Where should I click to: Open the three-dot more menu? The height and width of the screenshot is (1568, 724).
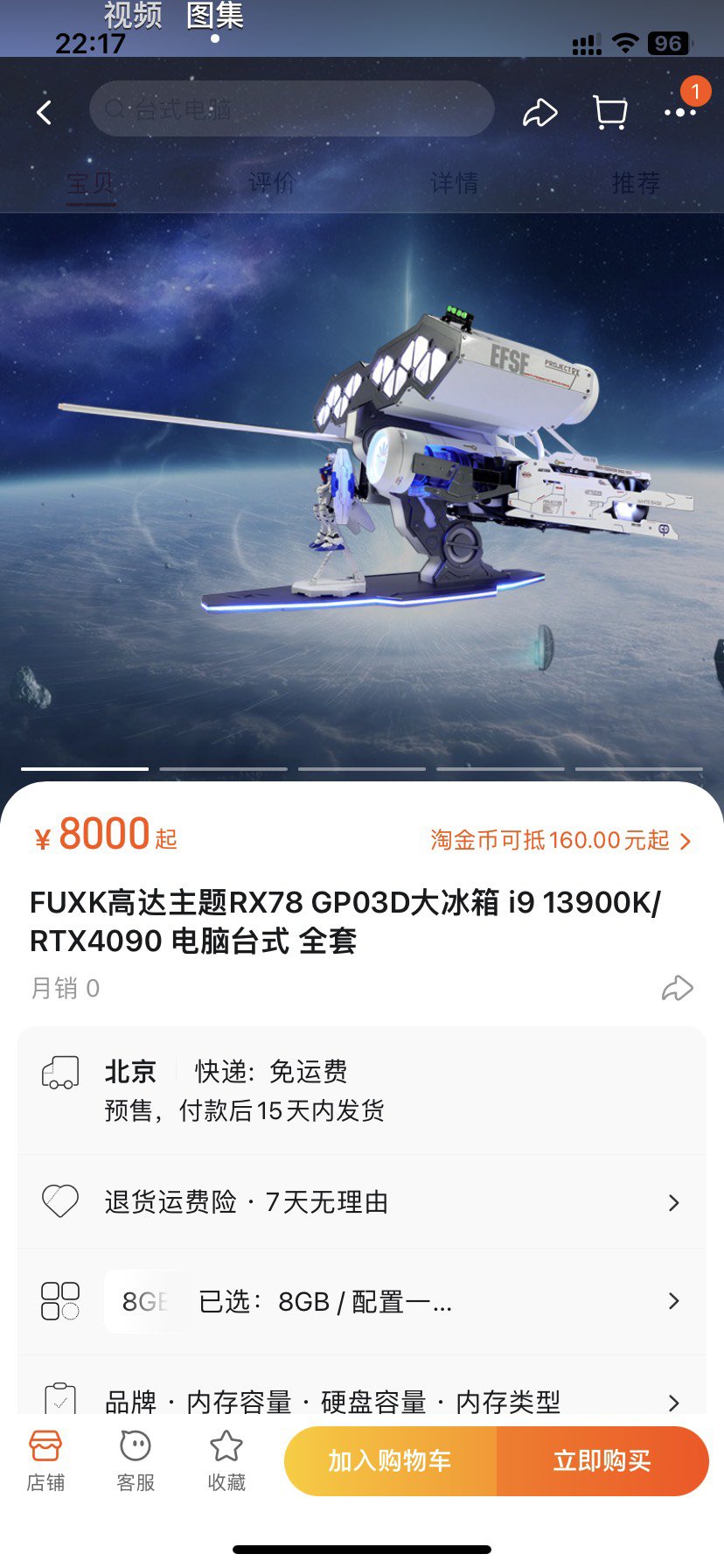click(679, 112)
